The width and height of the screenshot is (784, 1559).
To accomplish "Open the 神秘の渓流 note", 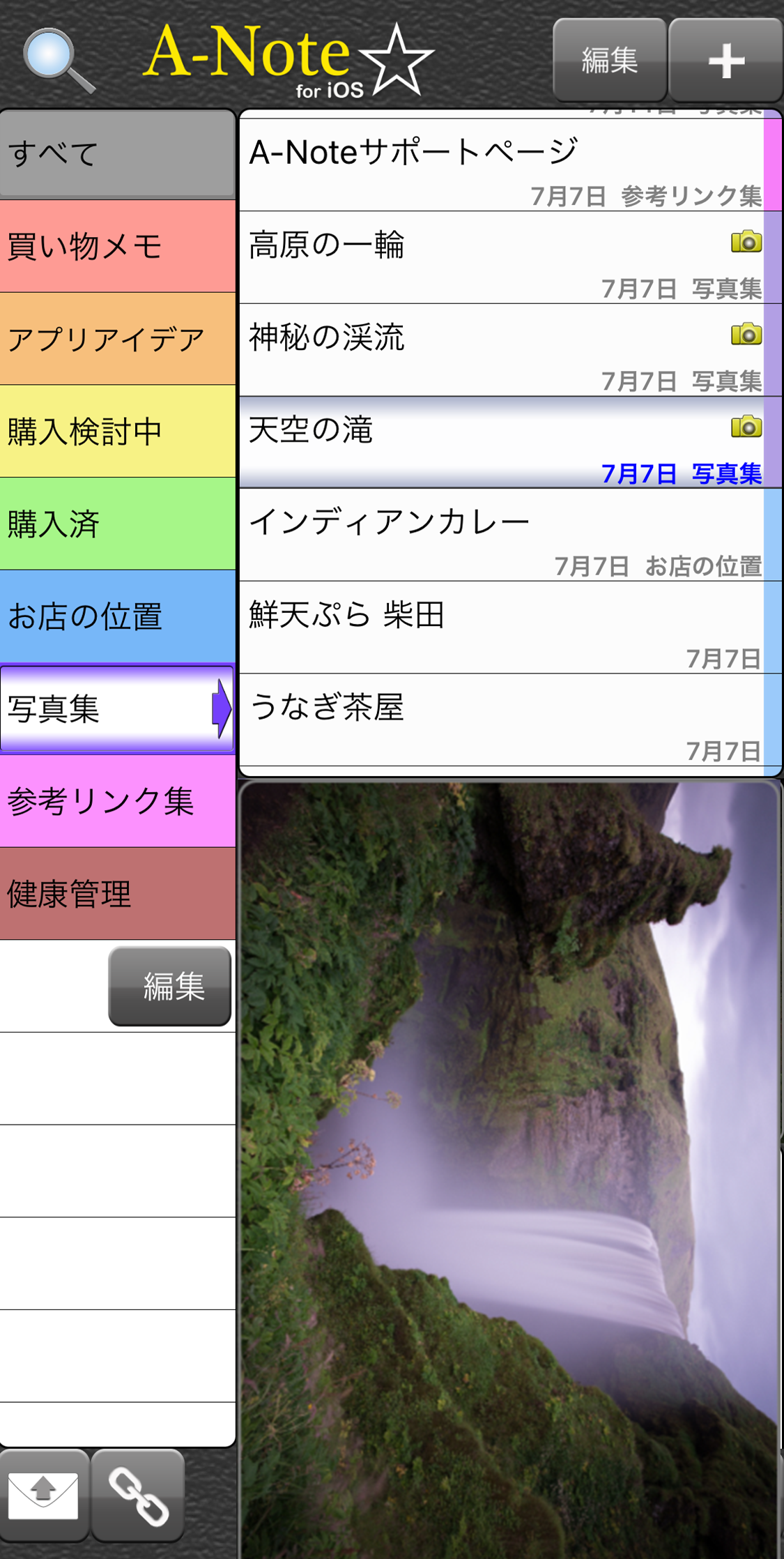I will pyautogui.click(x=502, y=350).
